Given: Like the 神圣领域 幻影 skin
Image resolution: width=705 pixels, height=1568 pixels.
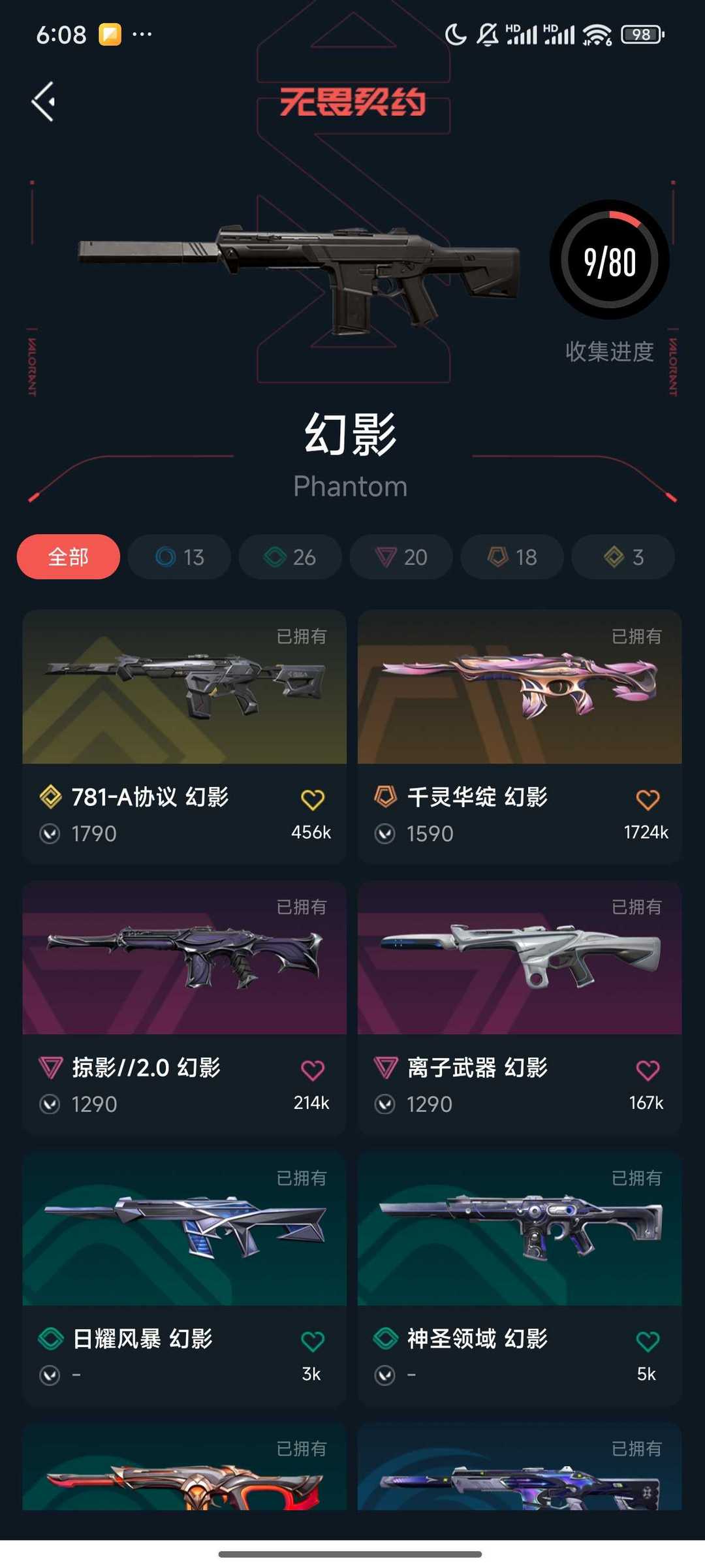Looking at the screenshot, I should [648, 1341].
